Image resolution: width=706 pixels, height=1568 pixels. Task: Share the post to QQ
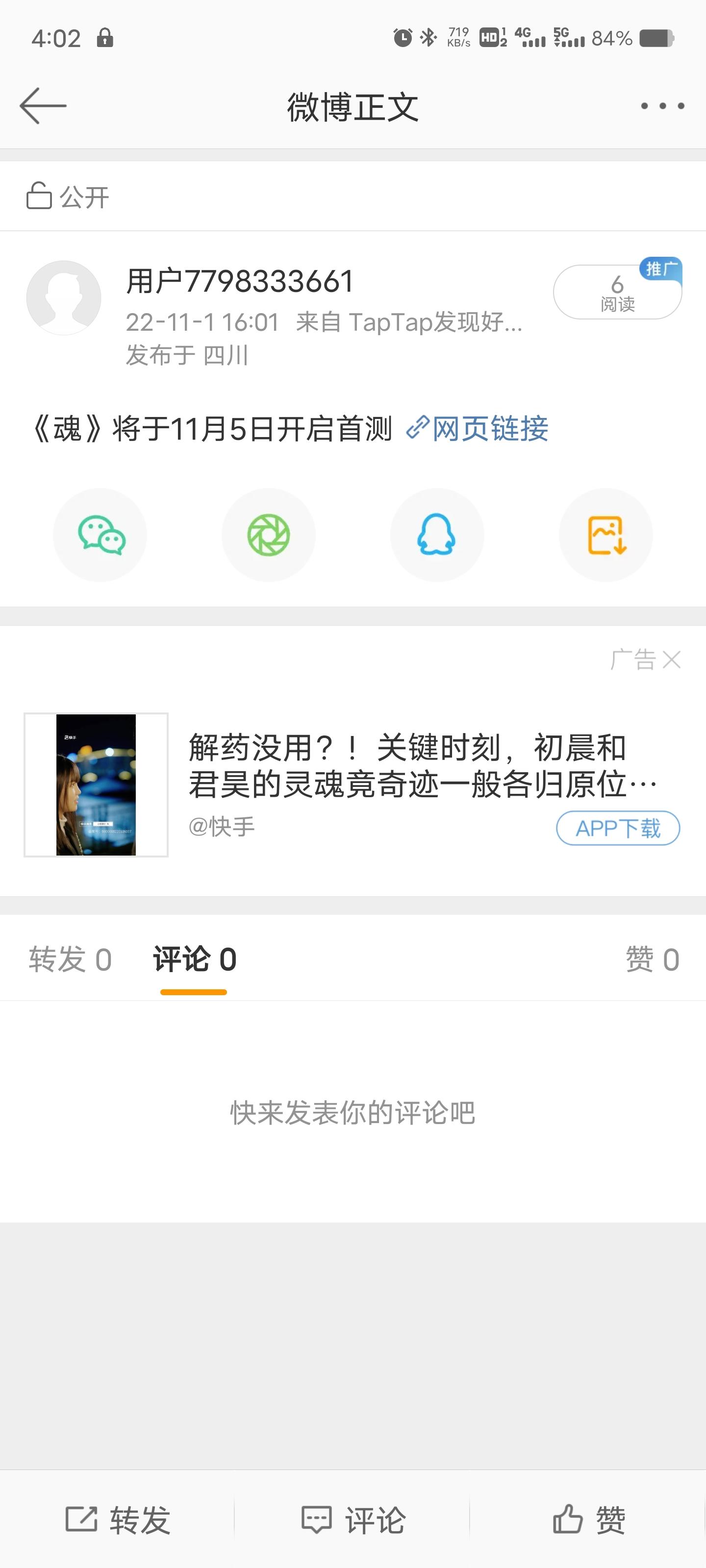pyautogui.click(x=437, y=535)
